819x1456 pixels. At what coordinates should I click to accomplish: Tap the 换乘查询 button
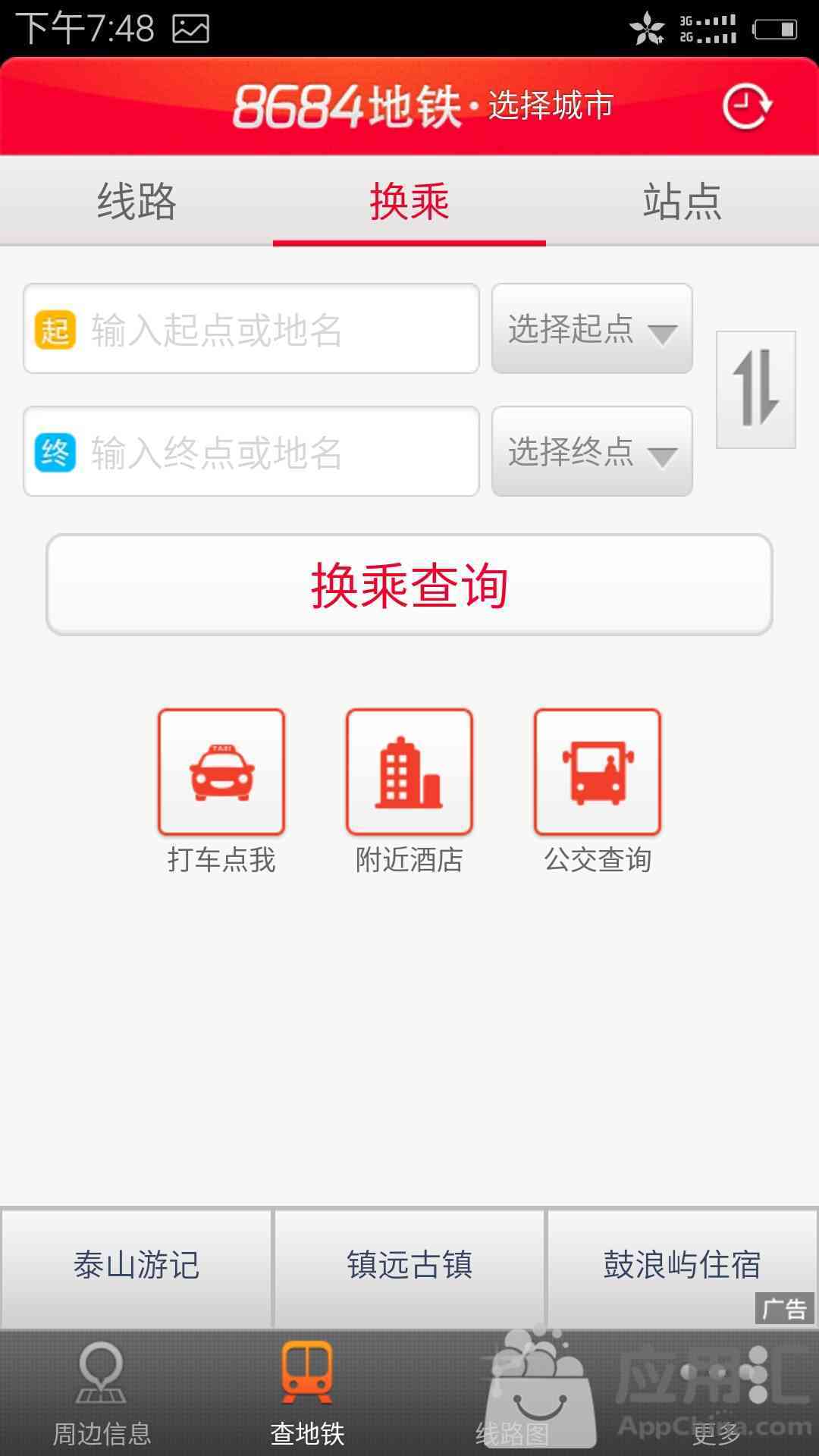(409, 585)
